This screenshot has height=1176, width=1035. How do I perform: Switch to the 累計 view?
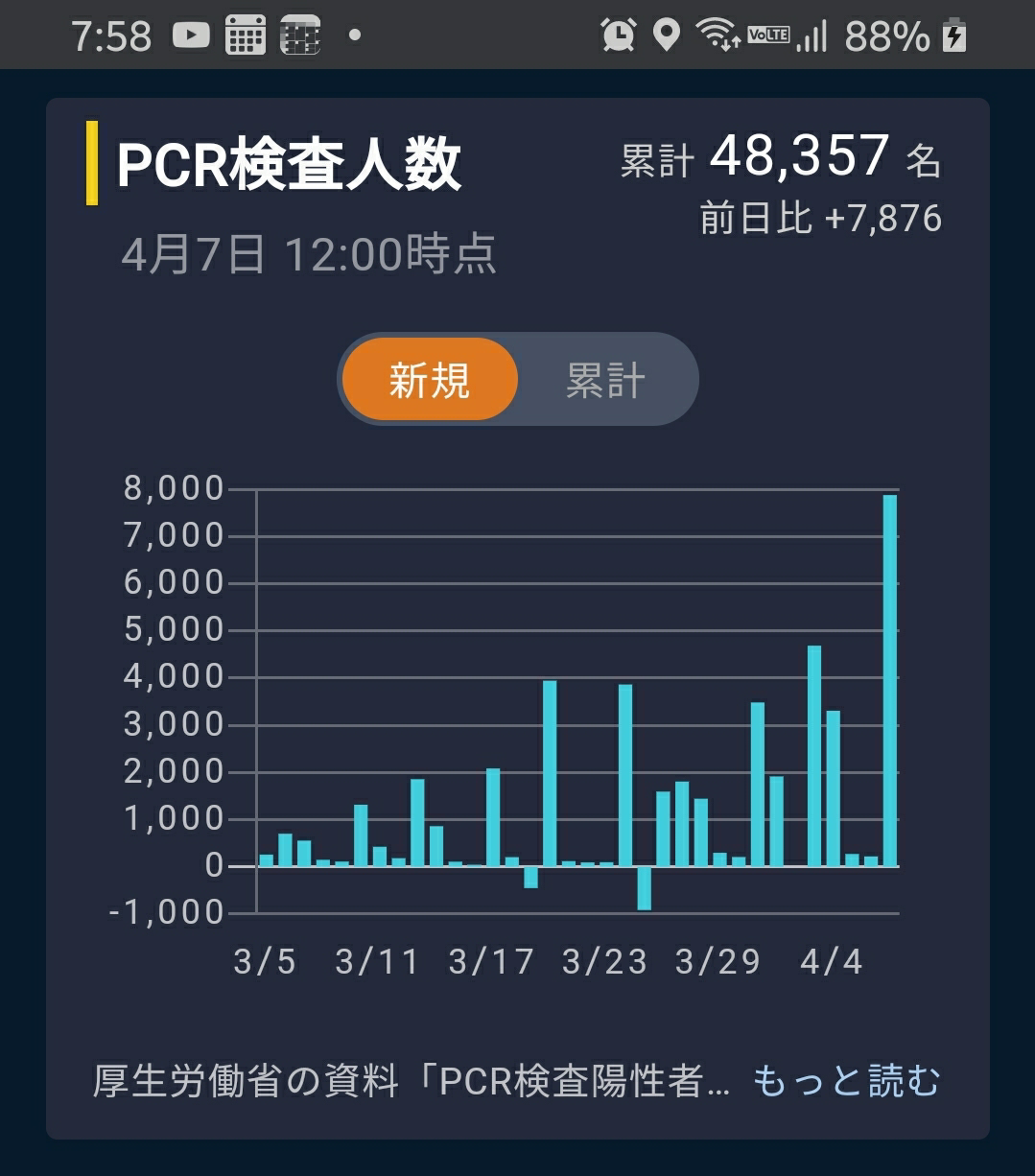click(x=605, y=380)
